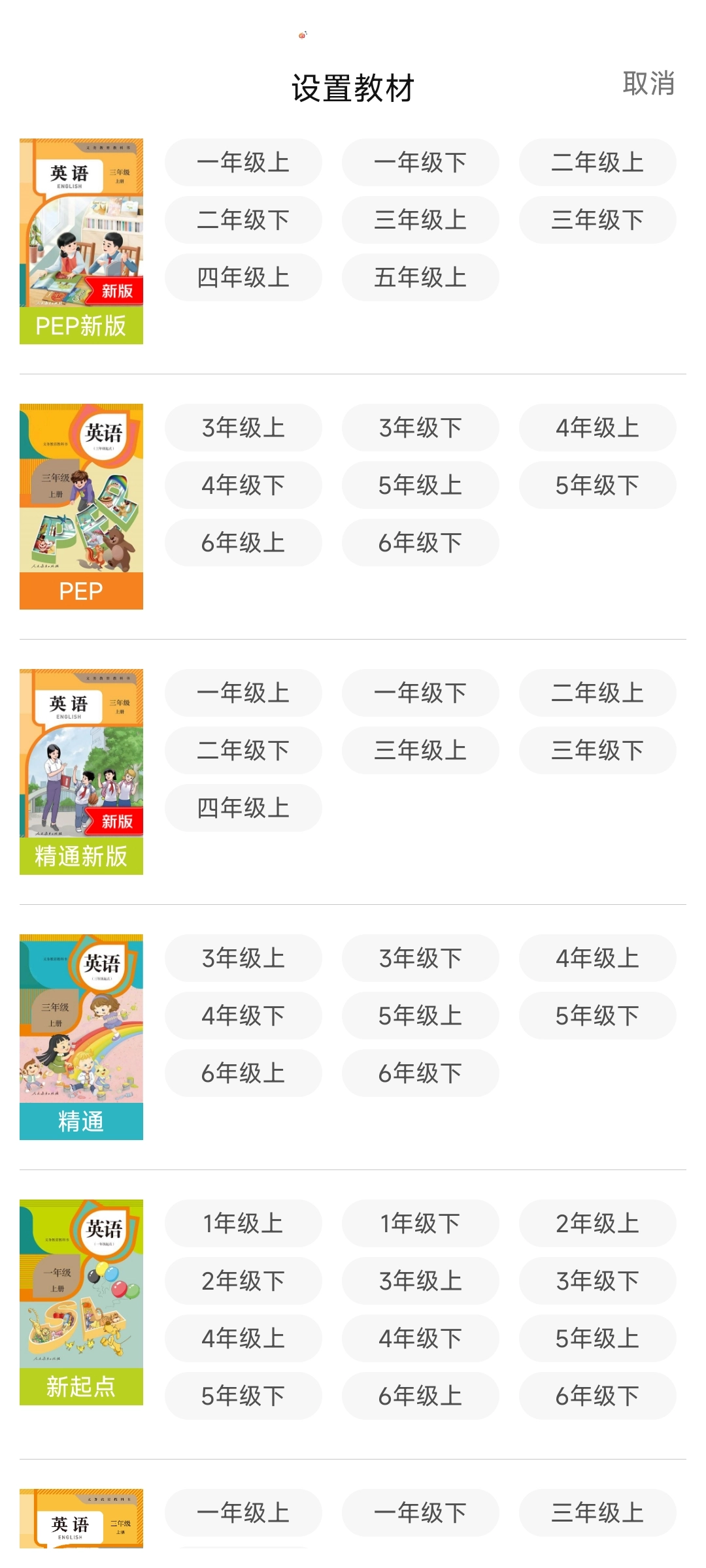Select 四年级上 under PEP新版
This screenshot has width=706, height=1568.
click(x=243, y=277)
